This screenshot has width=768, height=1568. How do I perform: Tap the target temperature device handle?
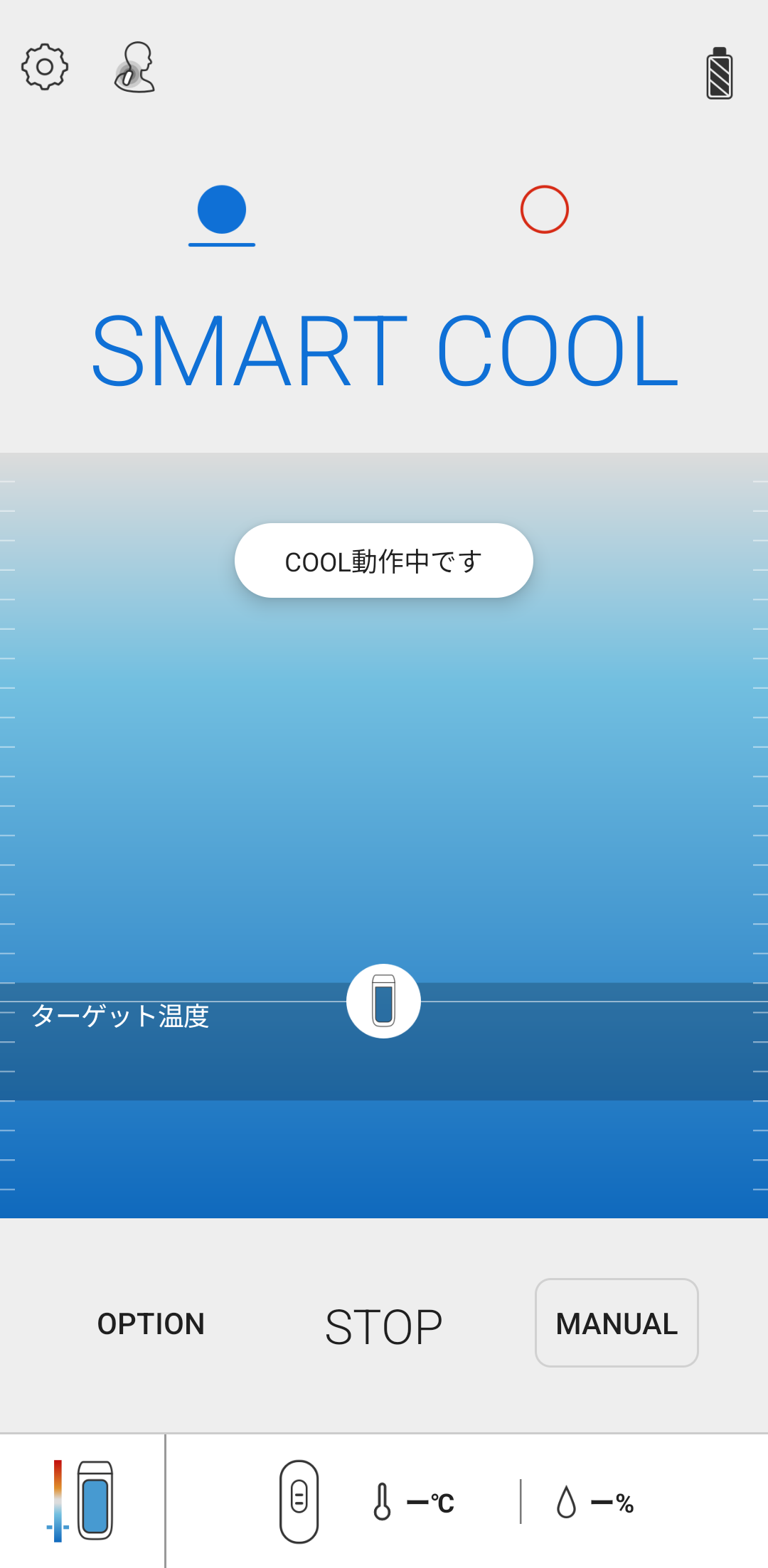[x=384, y=1002]
